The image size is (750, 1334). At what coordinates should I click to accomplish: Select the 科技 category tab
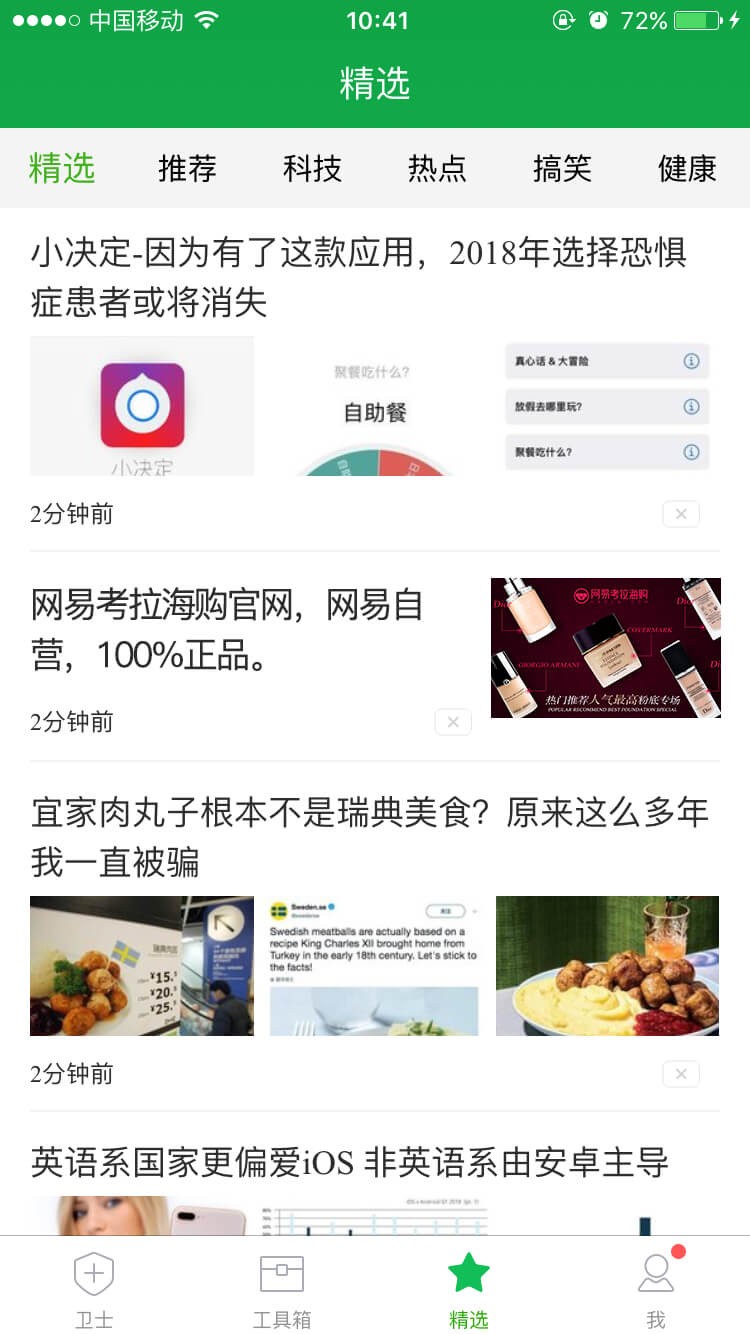coord(312,168)
